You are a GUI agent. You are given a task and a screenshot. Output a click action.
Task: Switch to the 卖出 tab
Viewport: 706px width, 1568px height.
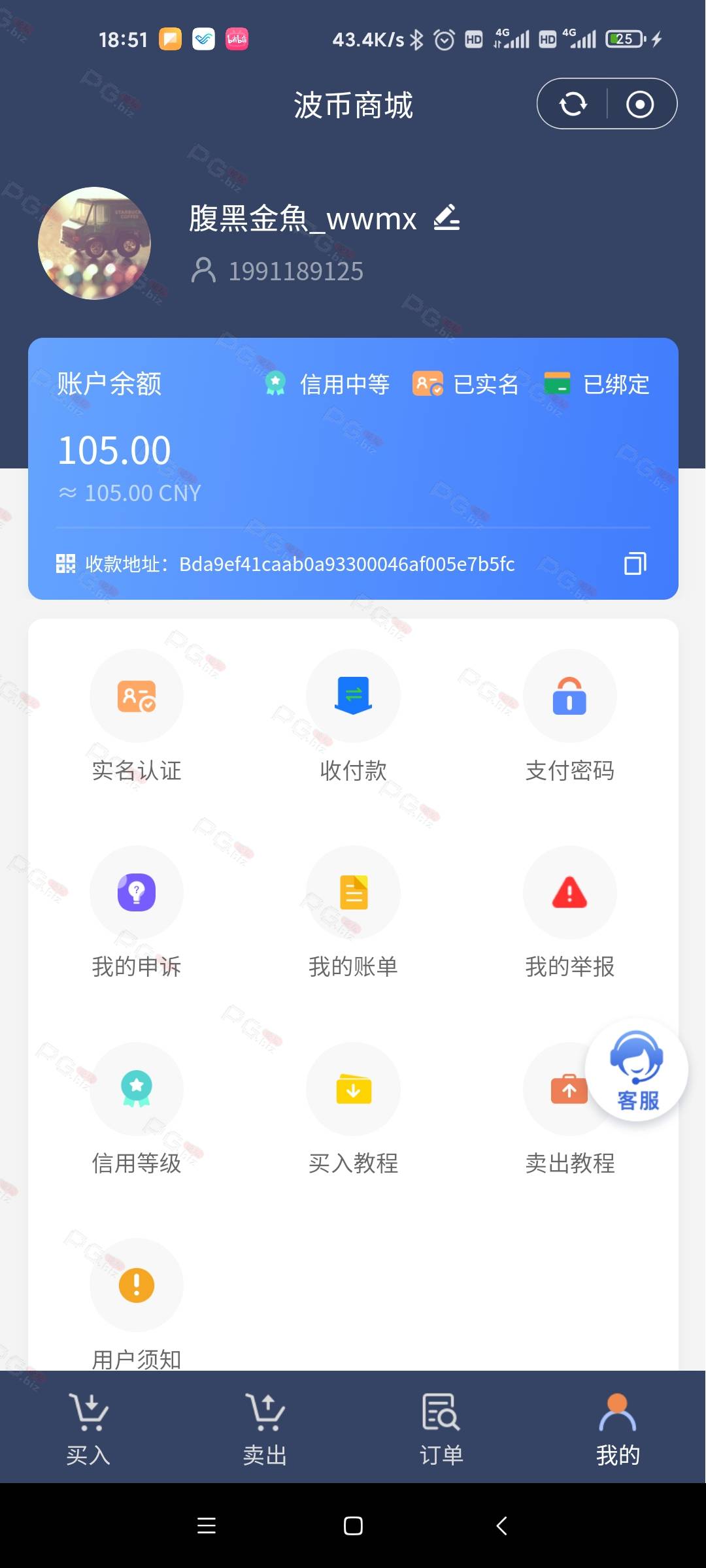[265, 1429]
